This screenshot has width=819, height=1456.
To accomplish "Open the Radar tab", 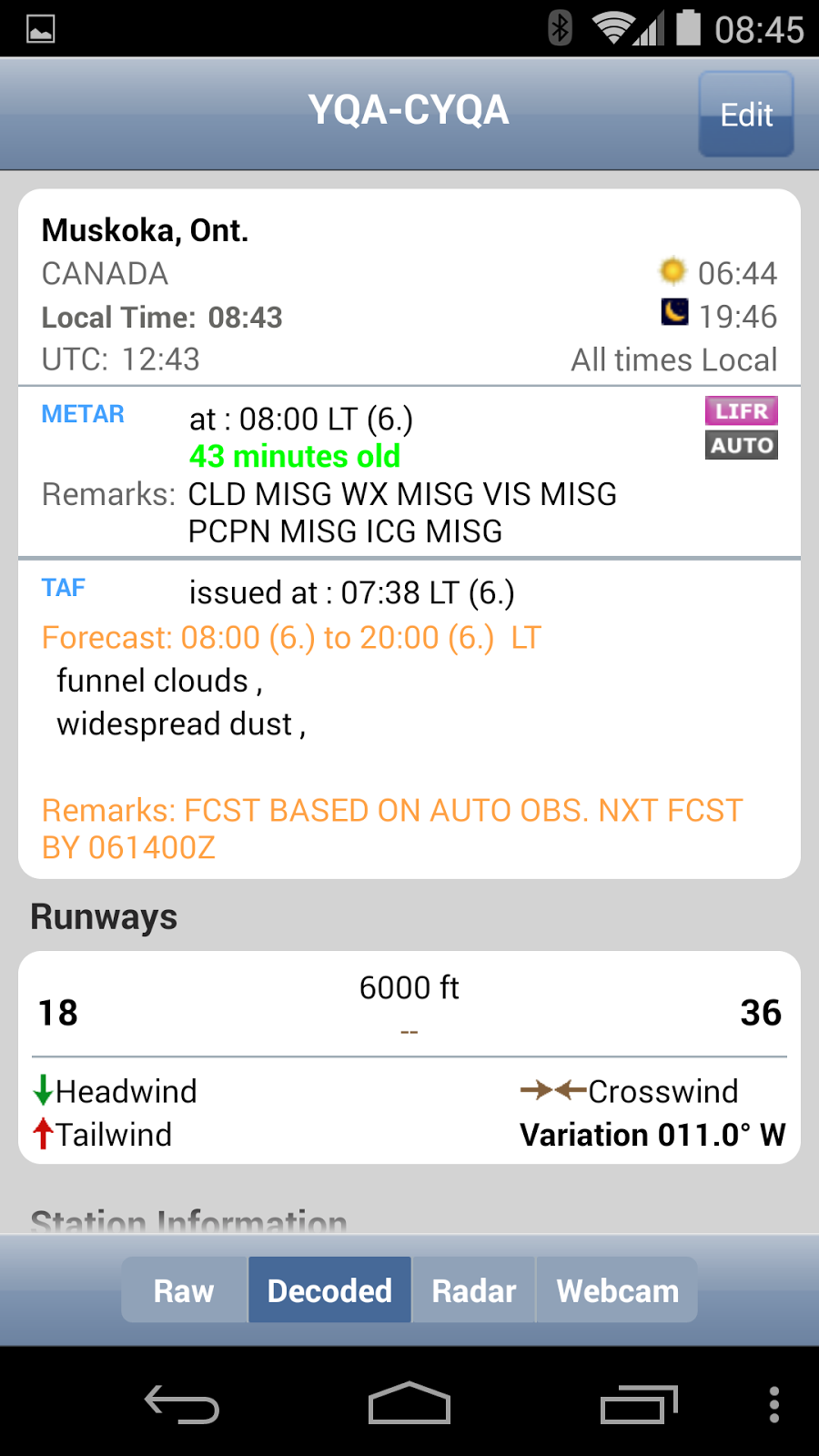I will (473, 1289).
